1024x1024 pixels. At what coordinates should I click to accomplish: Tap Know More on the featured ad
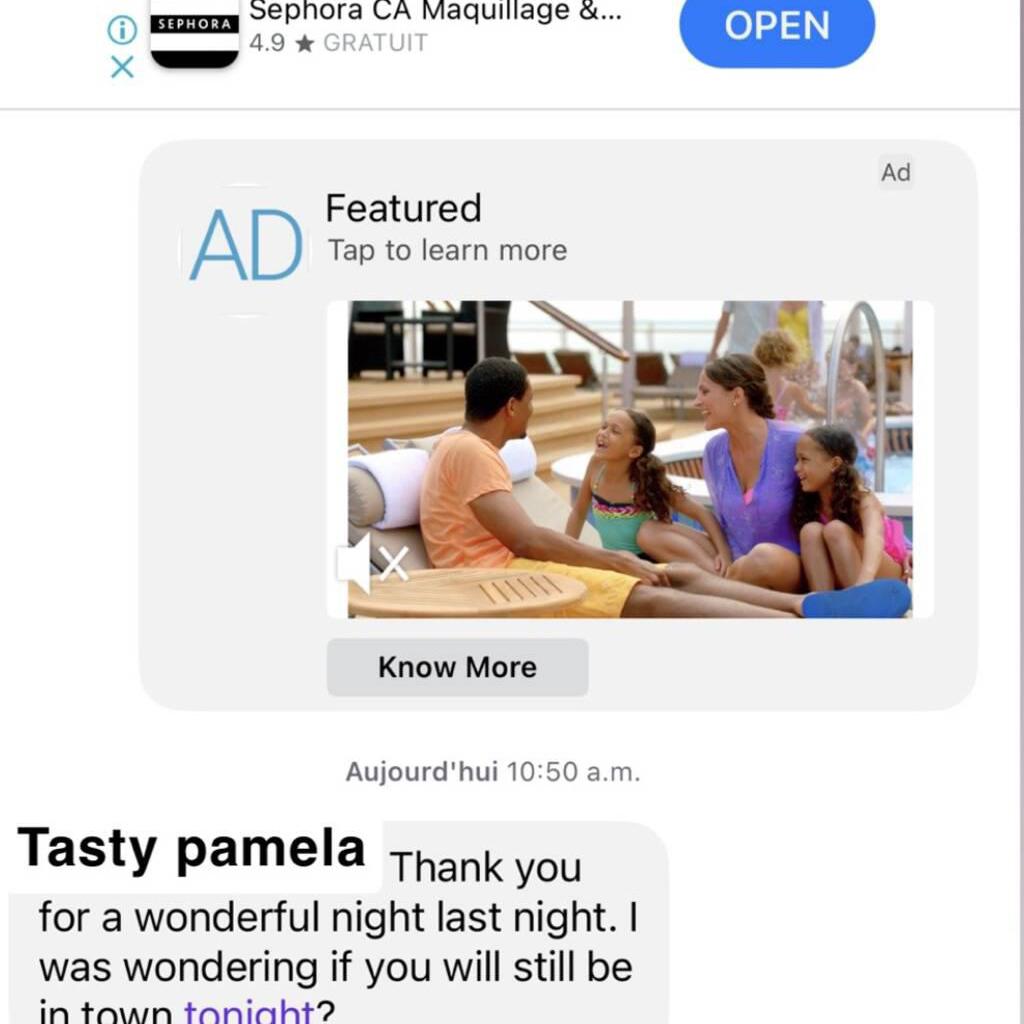pyautogui.click(x=457, y=667)
